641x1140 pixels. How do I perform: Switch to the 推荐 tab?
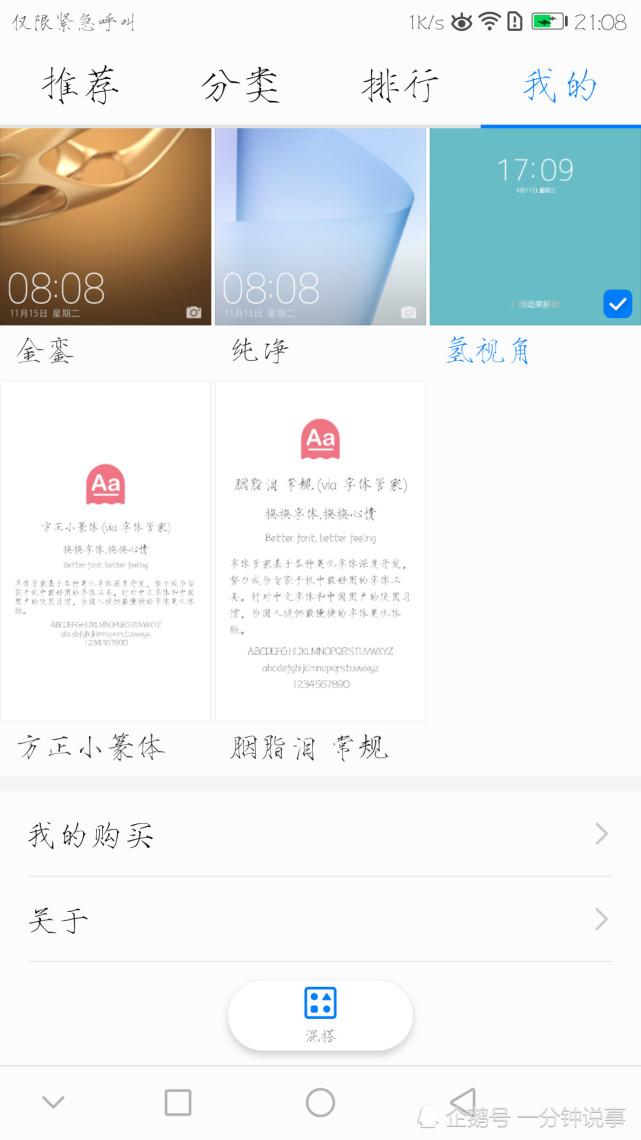coord(81,87)
